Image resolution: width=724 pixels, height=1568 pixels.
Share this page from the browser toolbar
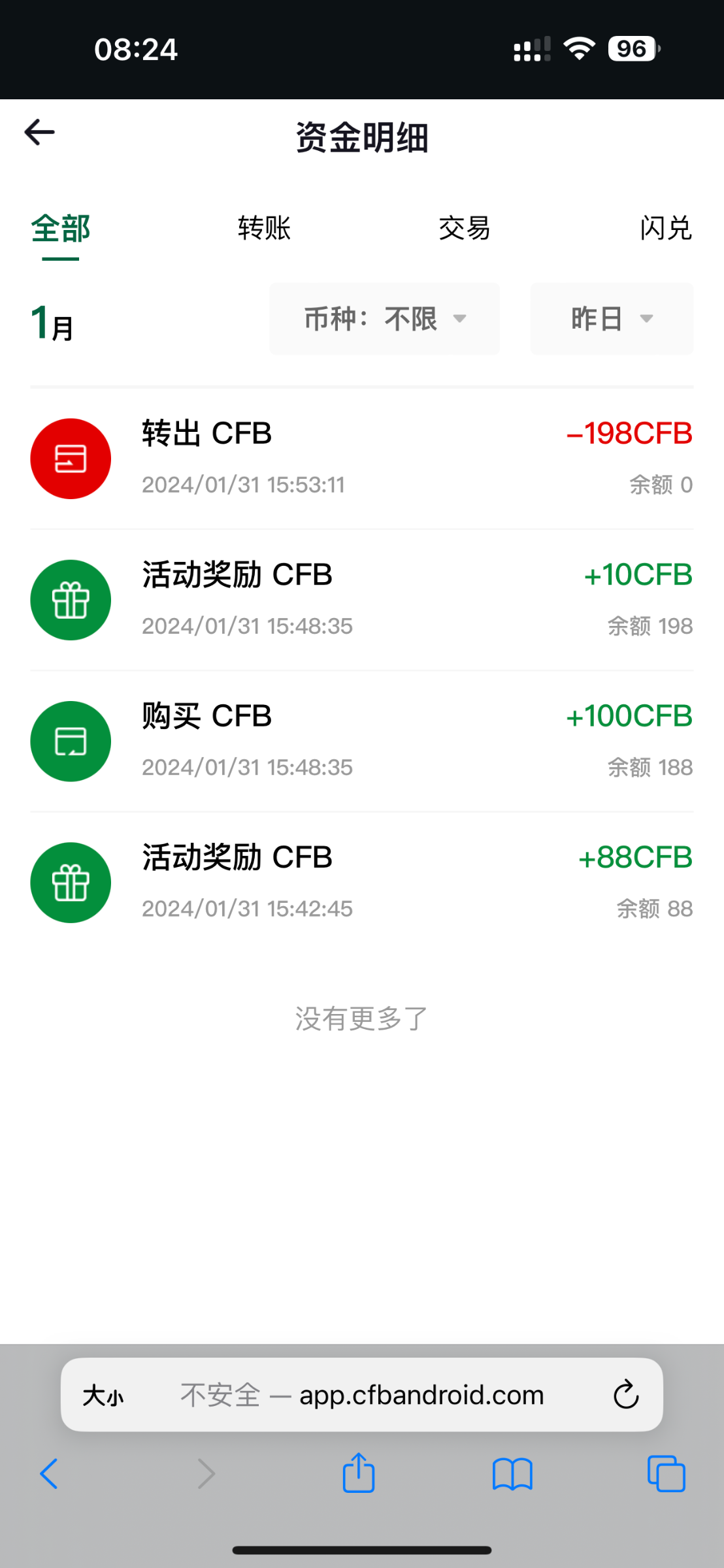click(x=359, y=1473)
